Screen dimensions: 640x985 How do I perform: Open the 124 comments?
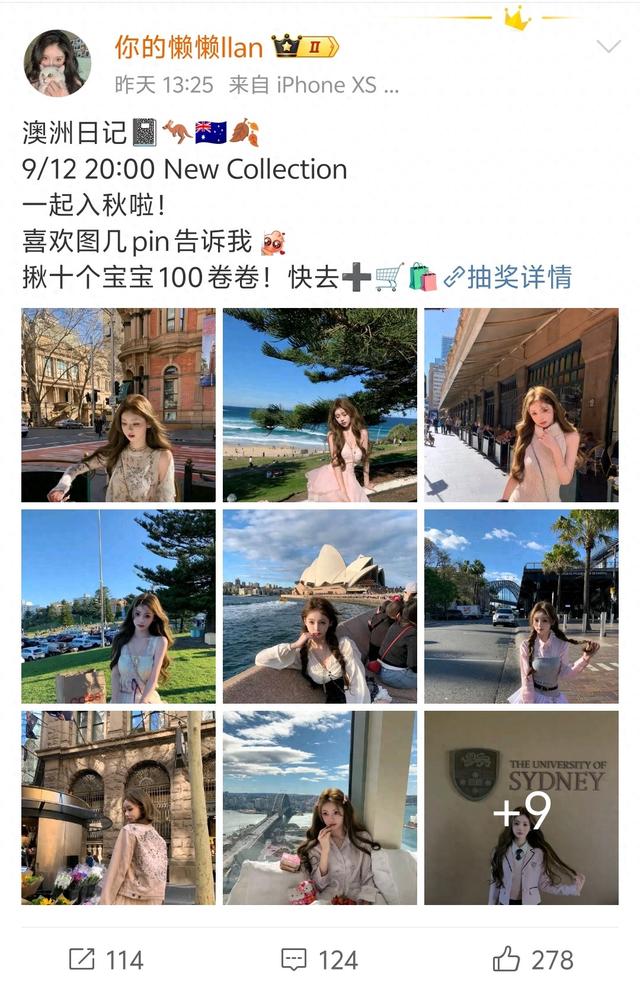point(320,960)
